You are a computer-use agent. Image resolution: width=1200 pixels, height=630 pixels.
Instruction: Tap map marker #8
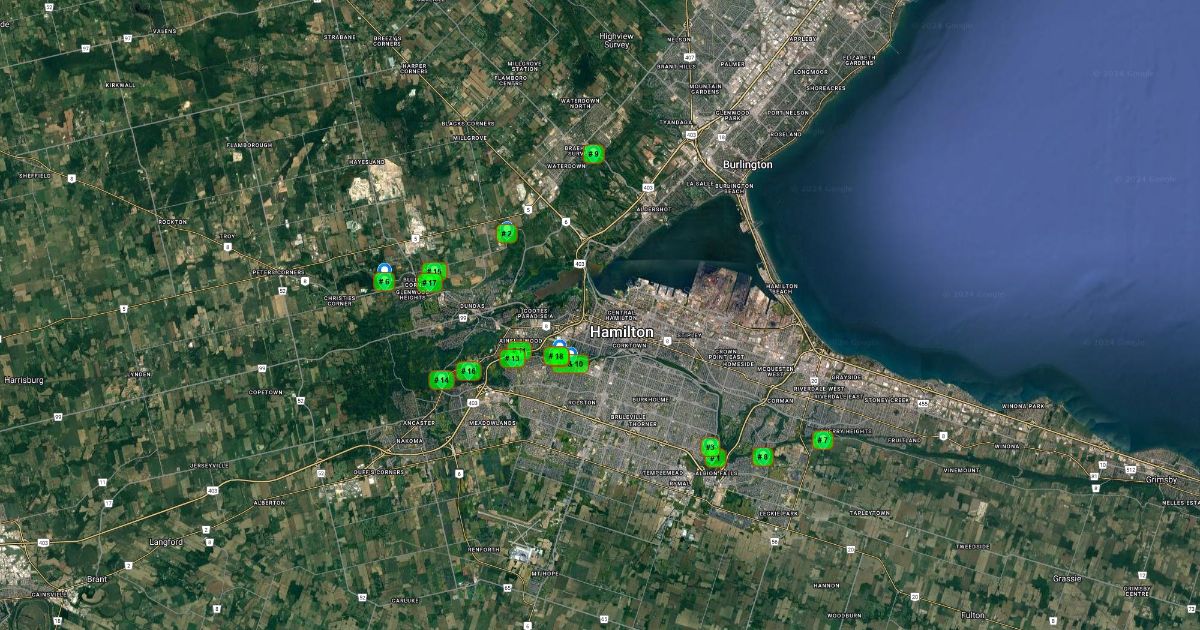pyautogui.click(x=762, y=457)
